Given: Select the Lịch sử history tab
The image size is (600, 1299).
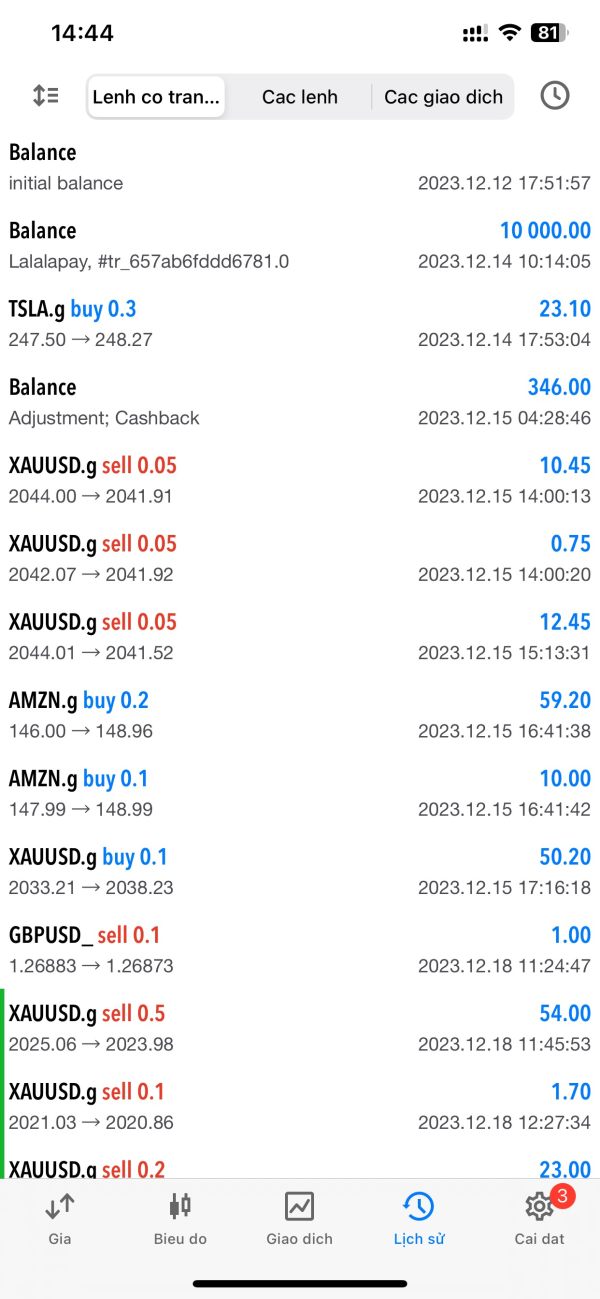Looking at the screenshot, I should (x=419, y=1218).
